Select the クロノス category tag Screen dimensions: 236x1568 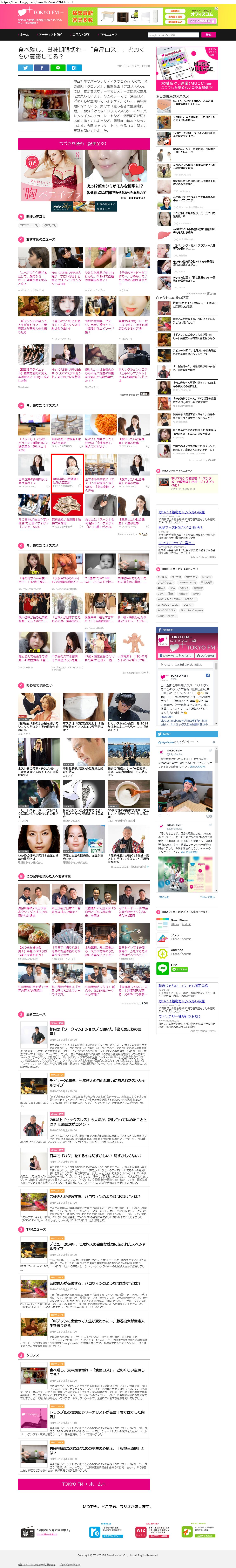(x=50, y=225)
